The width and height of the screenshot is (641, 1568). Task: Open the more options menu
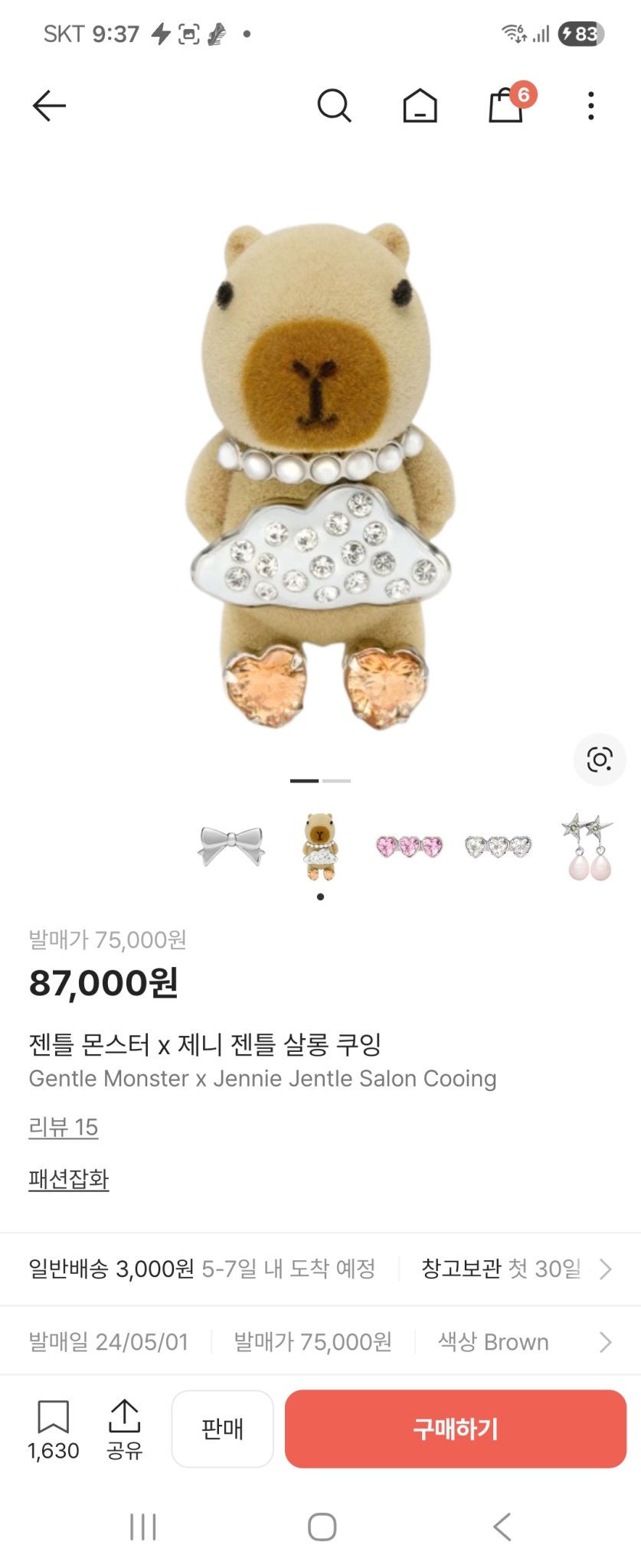(590, 106)
